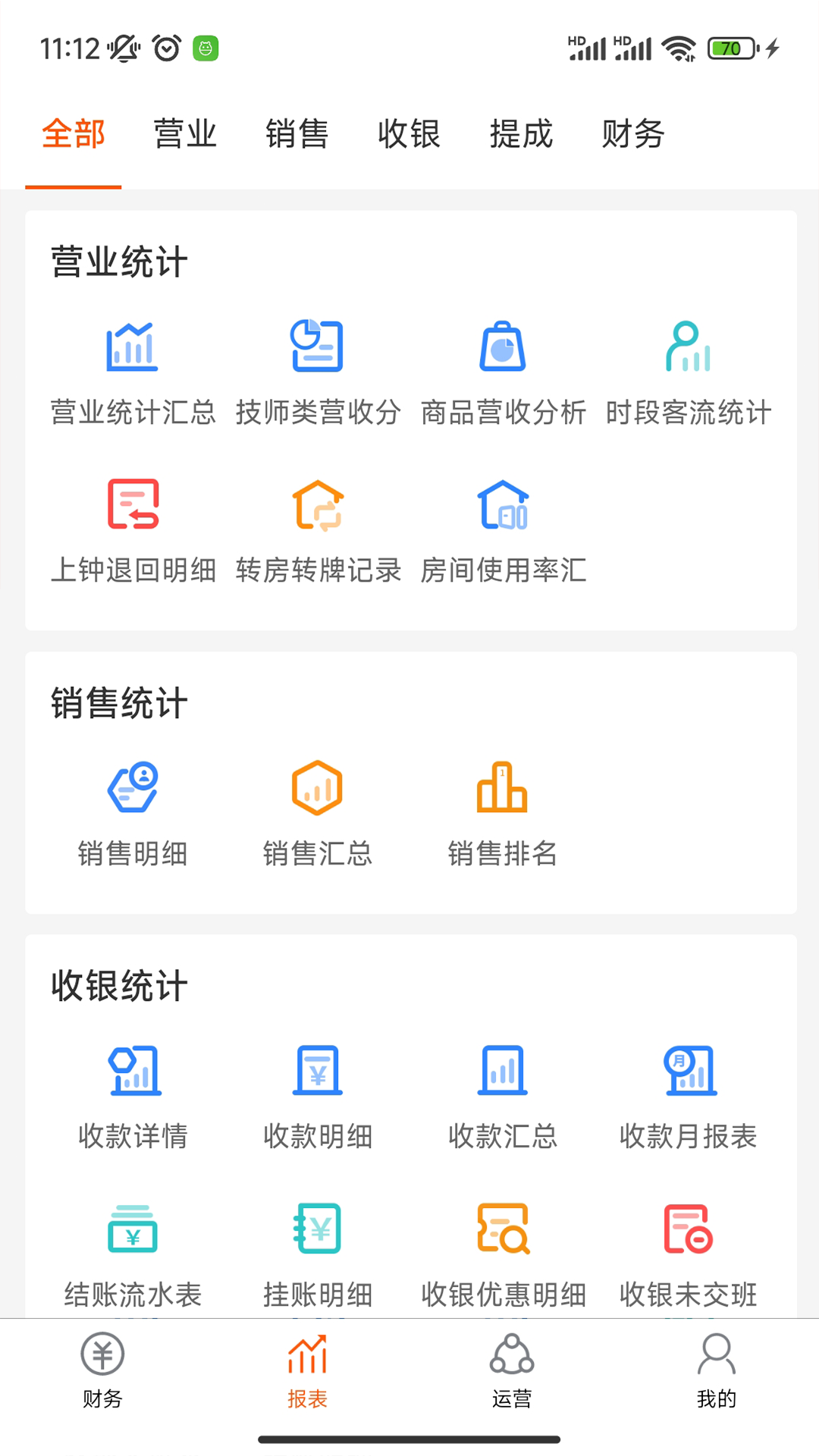Open 销售排名 ranking
Image resolution: width=819 pixels, height=1456 pixels.
(503, 813)
